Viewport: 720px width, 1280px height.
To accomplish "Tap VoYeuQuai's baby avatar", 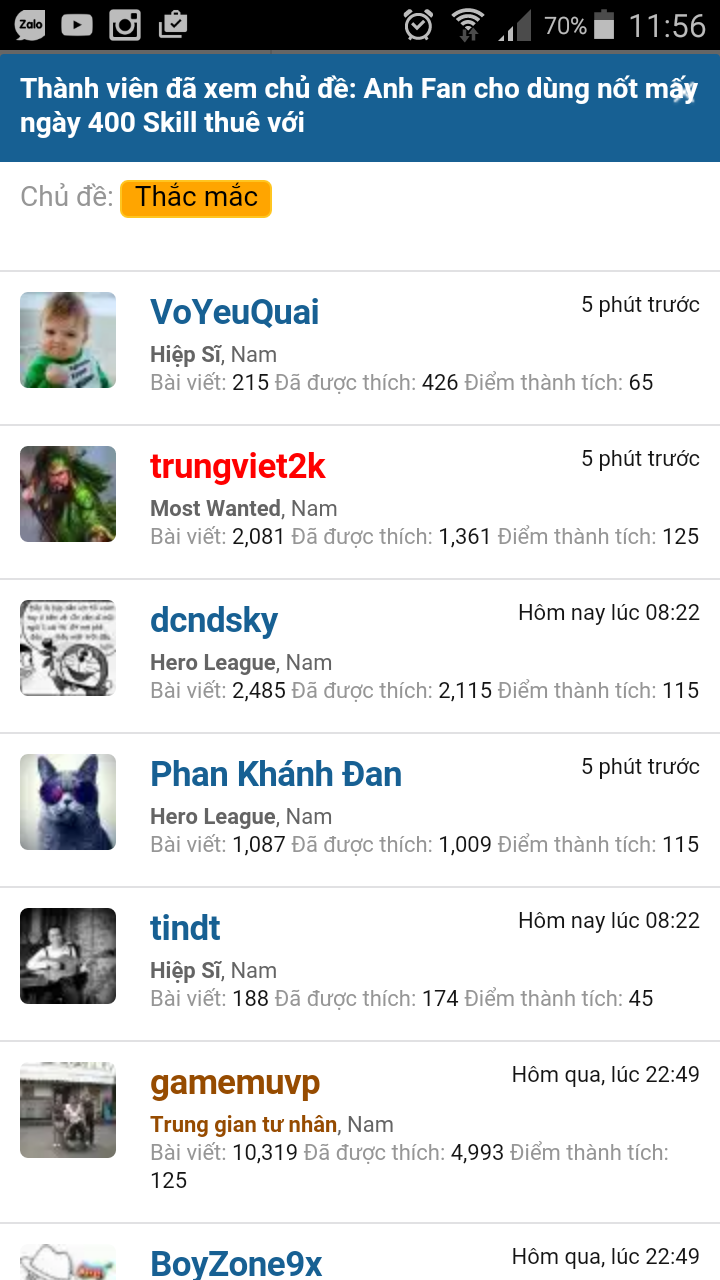I will 68,340.
